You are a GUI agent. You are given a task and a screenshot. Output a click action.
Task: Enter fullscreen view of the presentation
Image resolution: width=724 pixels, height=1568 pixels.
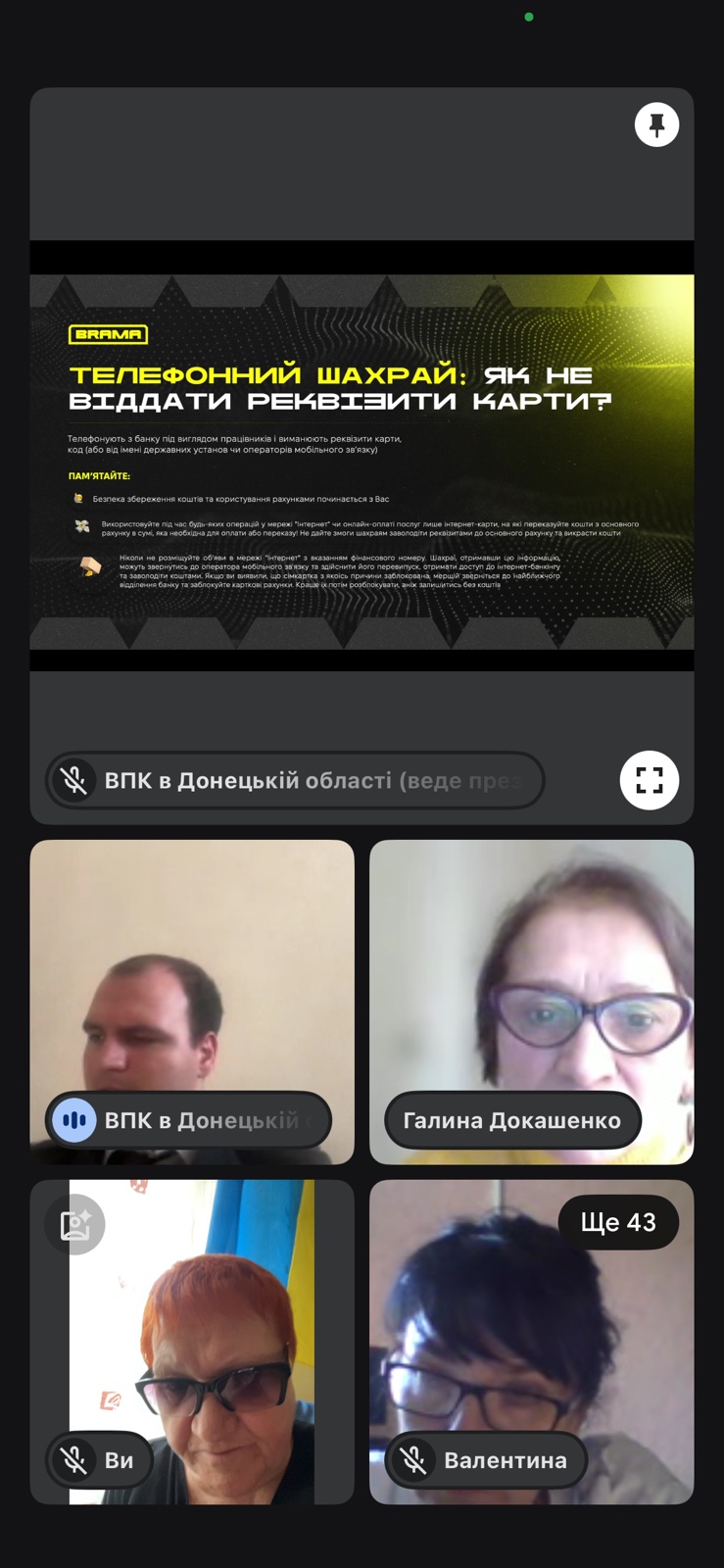(650, 780)
